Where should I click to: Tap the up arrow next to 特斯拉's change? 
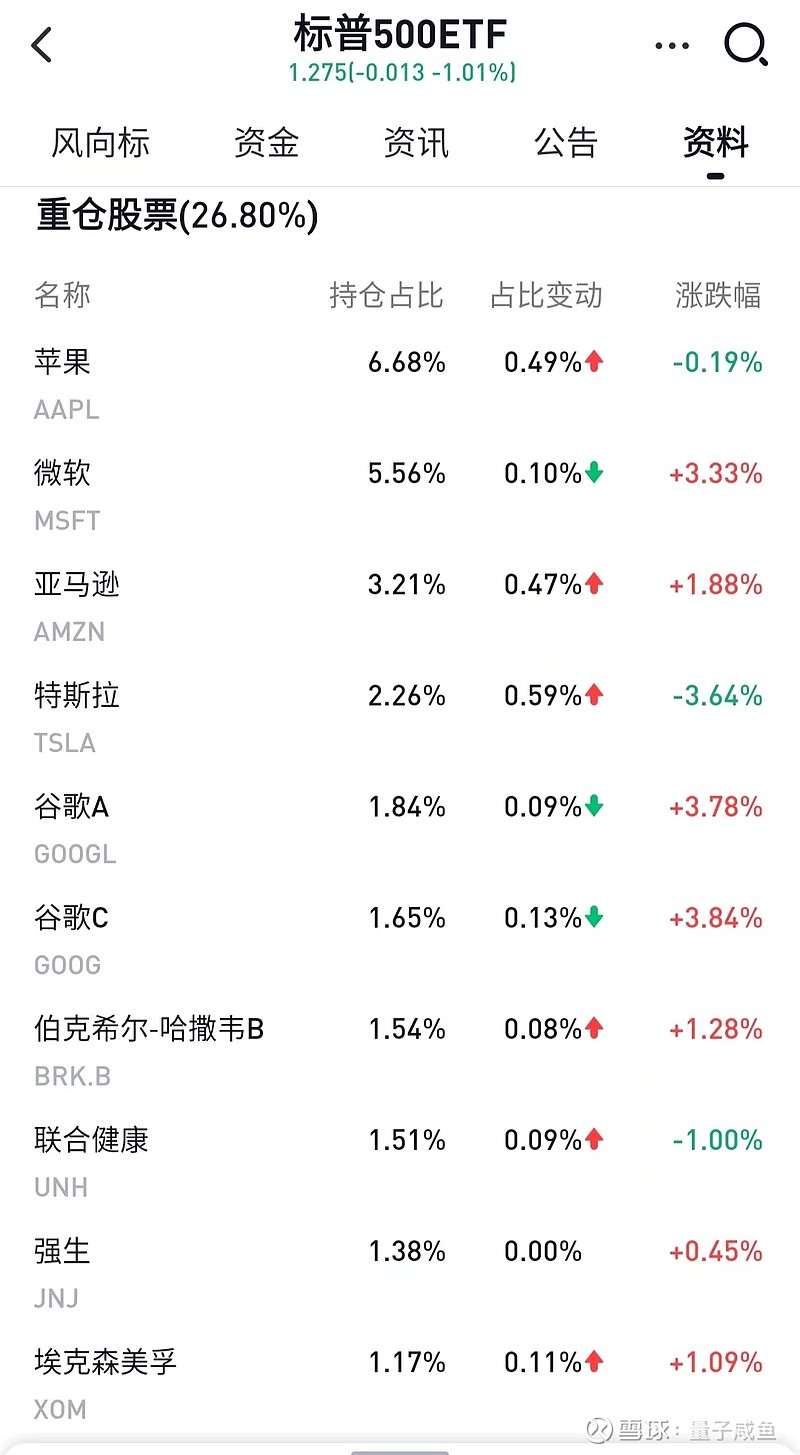(x=594, y=695)
